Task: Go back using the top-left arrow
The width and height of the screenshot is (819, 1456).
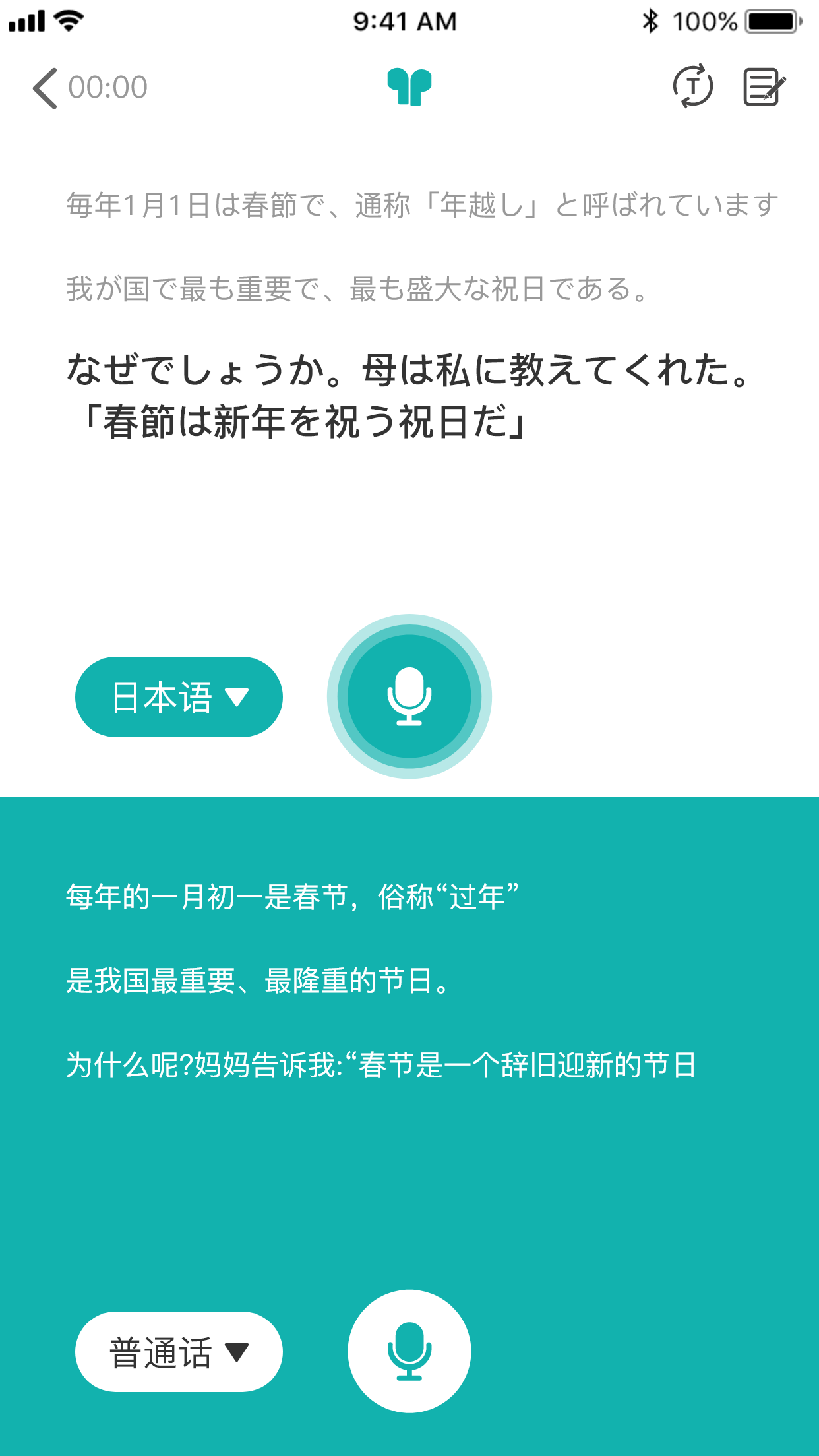Action: tap(45, 88)
